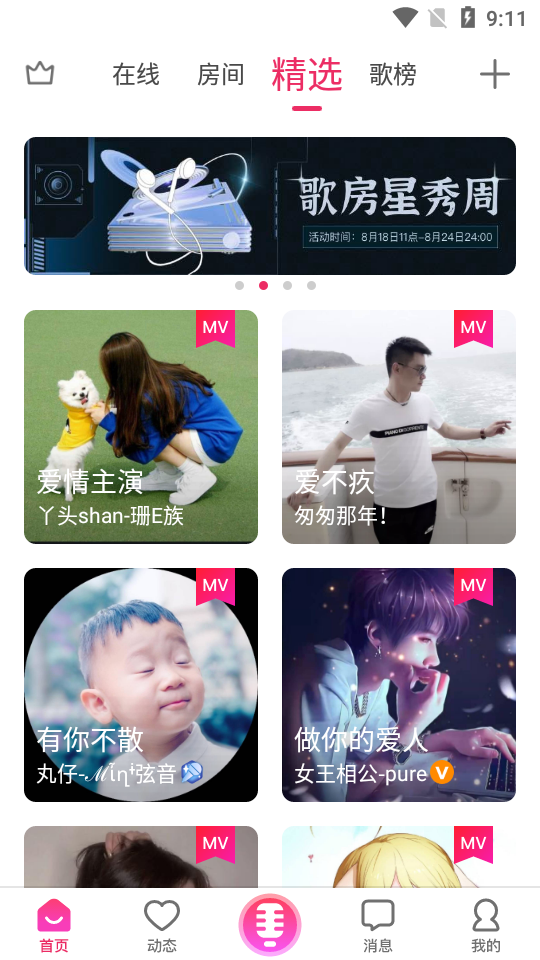Image resolution: width=540 pixels, height=960 pixels.
Task: Play the MV 做你的爱人
Action: pos(399,685)
